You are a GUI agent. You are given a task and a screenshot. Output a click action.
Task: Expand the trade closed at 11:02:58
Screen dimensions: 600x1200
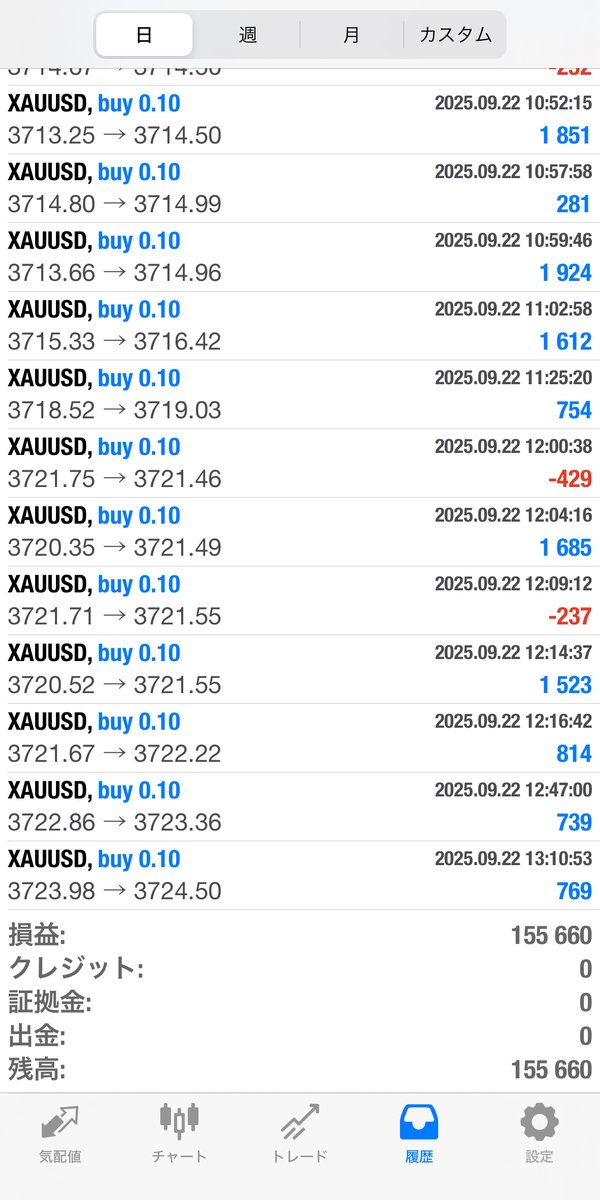pos(300,326)
